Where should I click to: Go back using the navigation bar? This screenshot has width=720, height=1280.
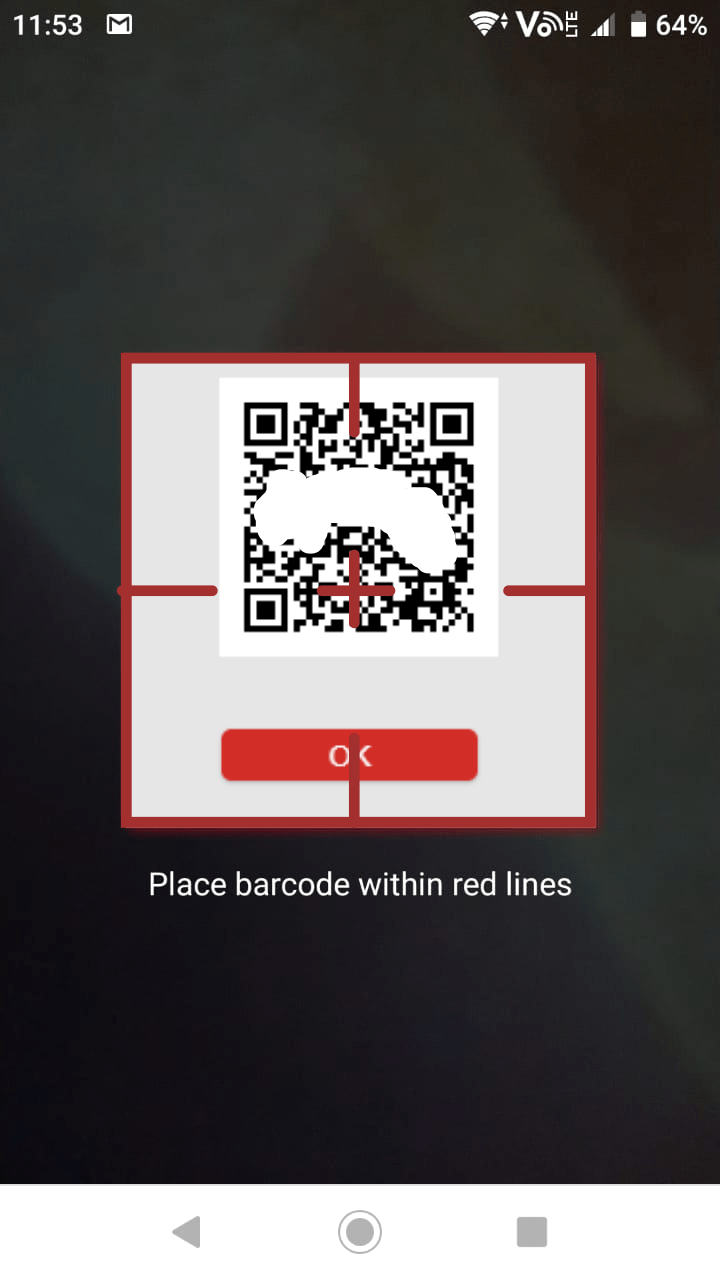pos(187,1232)
